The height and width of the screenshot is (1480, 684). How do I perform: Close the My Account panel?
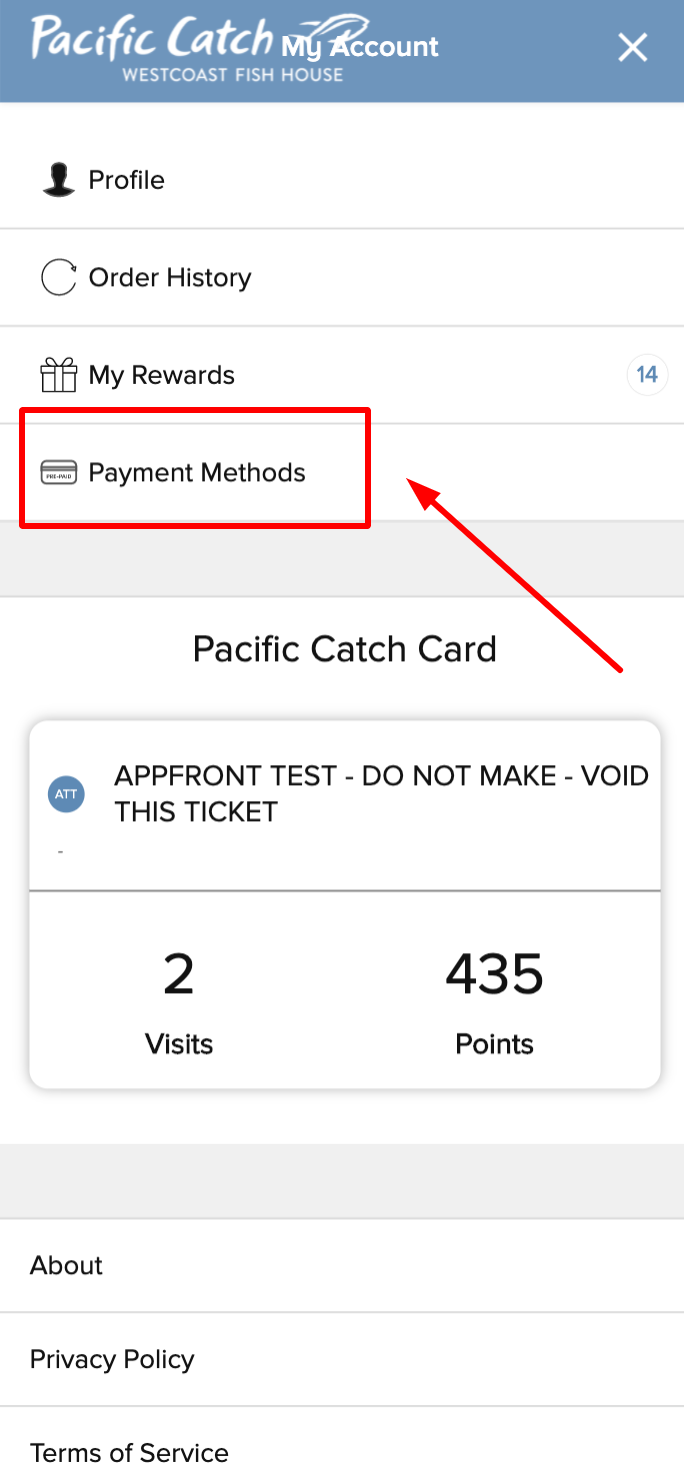pyautogui.click(x=632, y=47)
